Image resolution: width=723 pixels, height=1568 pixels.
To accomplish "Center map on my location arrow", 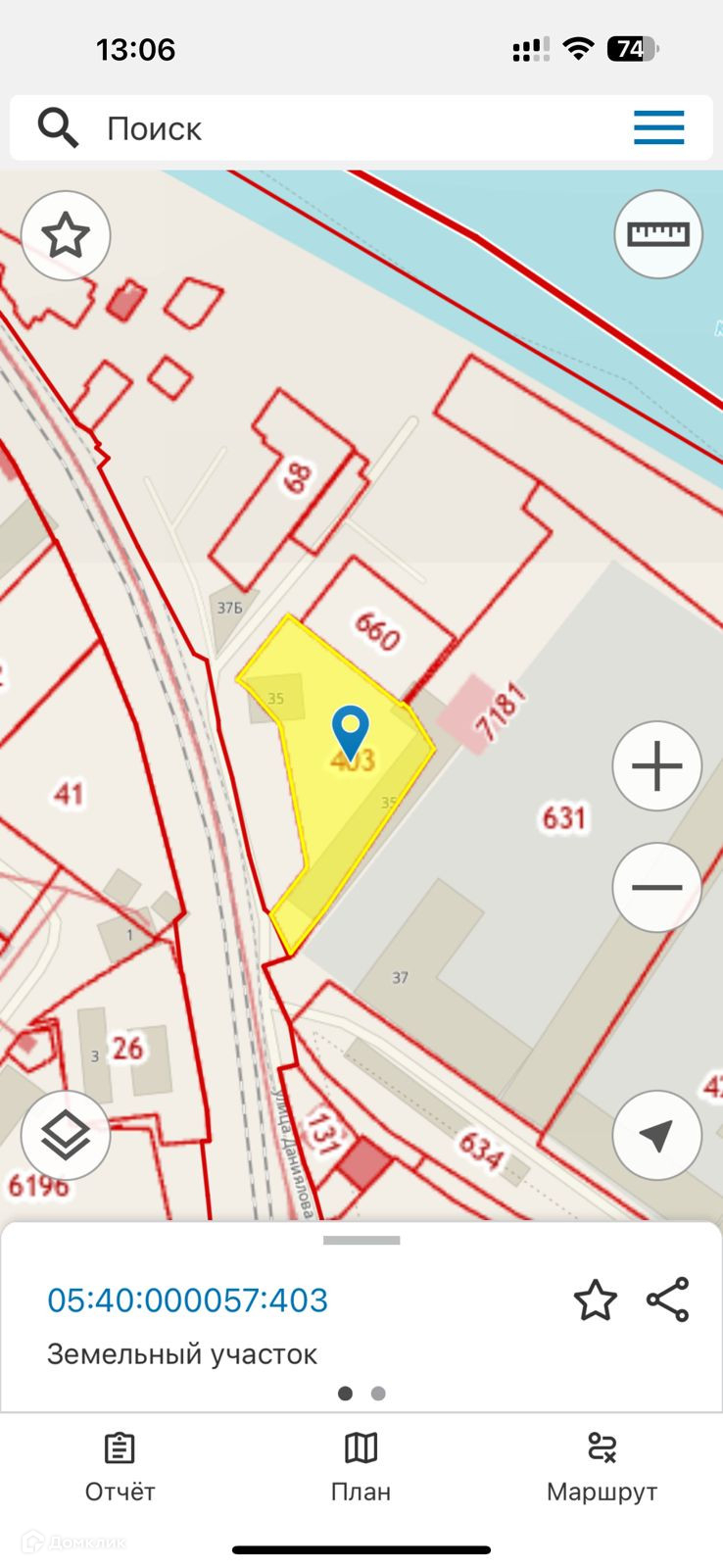I will click(656, 1135).
